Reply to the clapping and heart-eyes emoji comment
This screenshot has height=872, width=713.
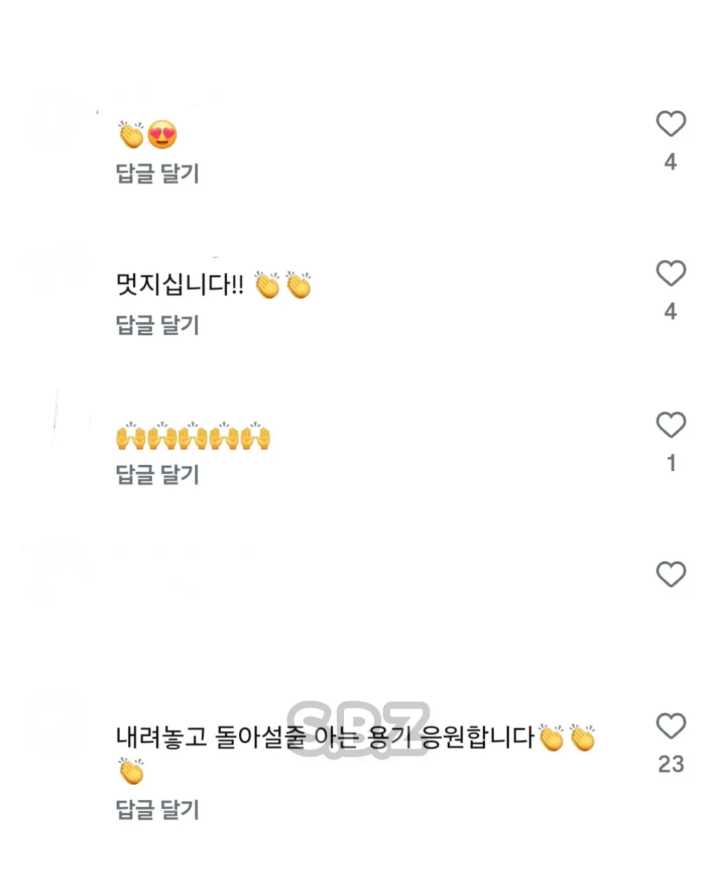(x=158, y=173)
